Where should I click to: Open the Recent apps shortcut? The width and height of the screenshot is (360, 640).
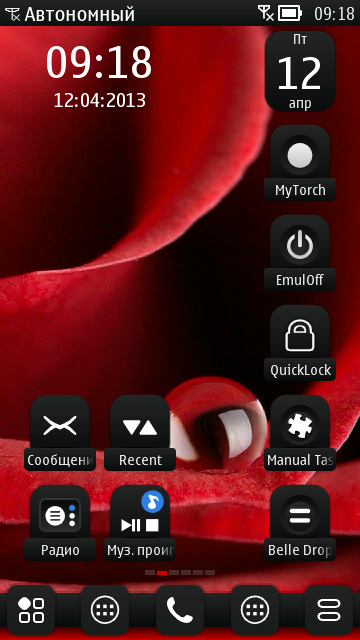pyautogui.click(x=140, y=433)
